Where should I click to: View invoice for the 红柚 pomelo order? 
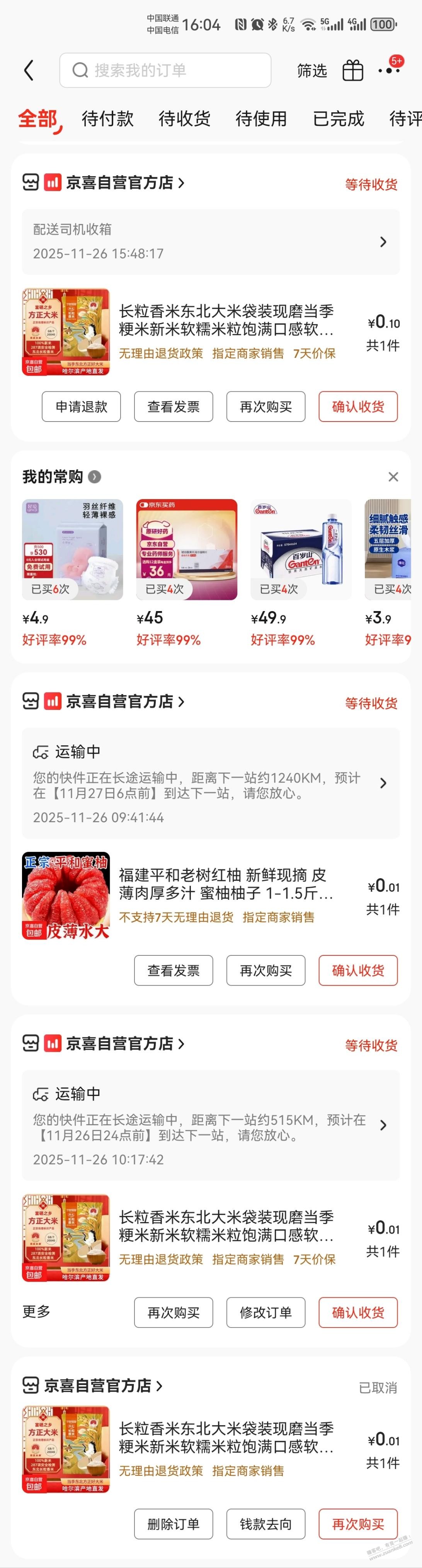174,970
